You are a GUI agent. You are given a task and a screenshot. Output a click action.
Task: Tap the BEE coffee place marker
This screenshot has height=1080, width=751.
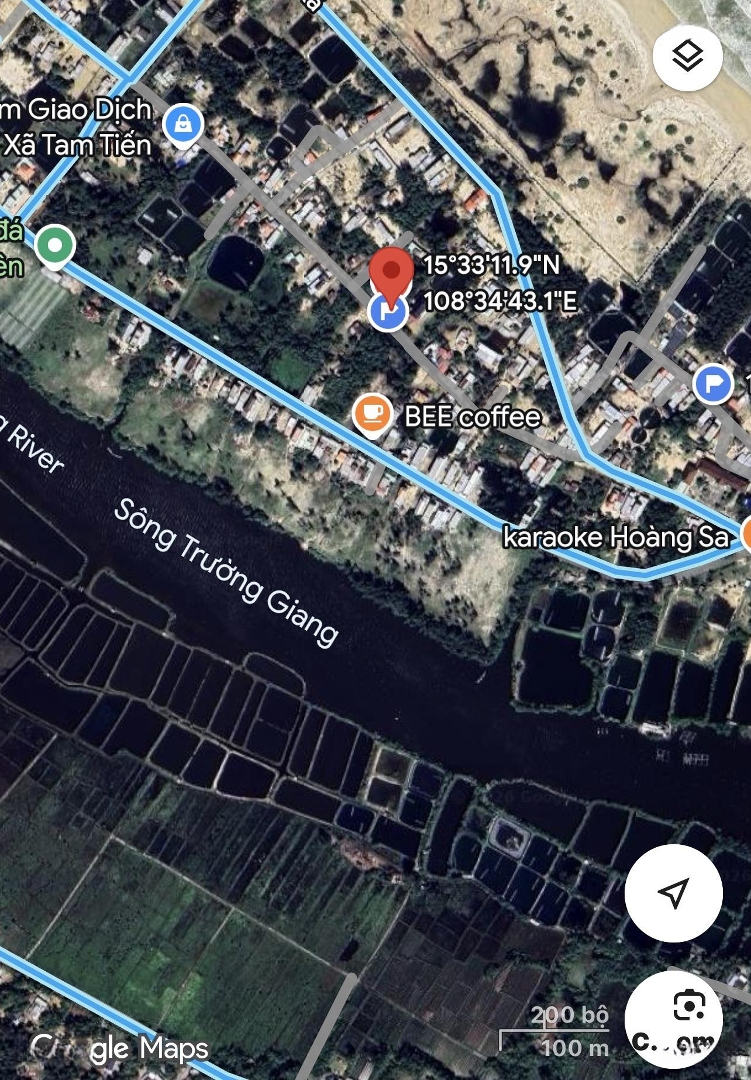click(372, 414)
